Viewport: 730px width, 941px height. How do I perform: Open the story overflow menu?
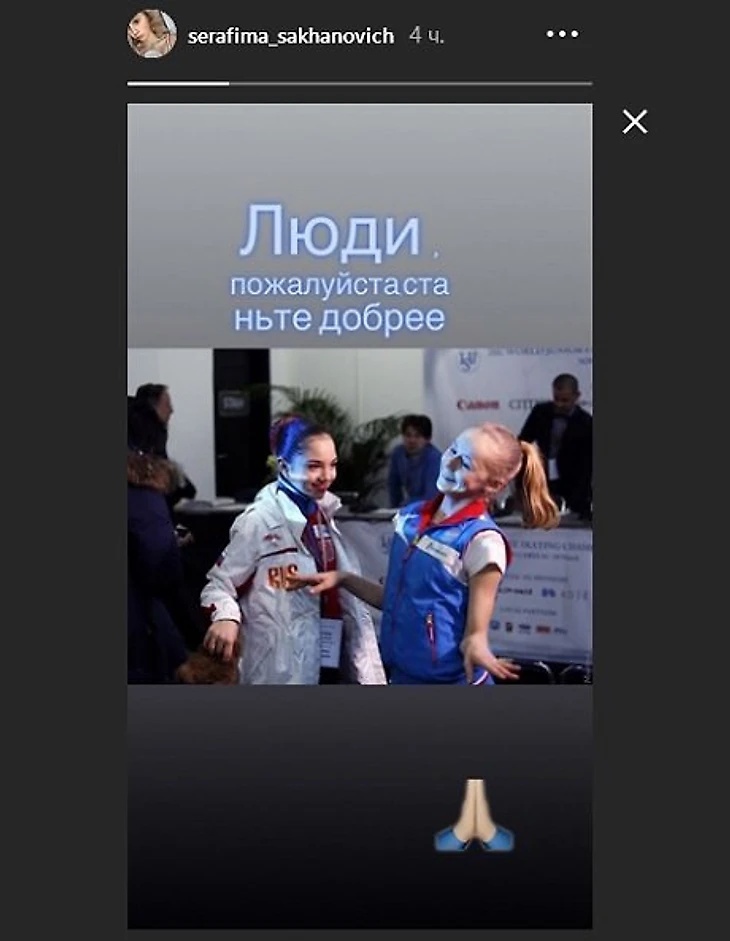(562, 34)
